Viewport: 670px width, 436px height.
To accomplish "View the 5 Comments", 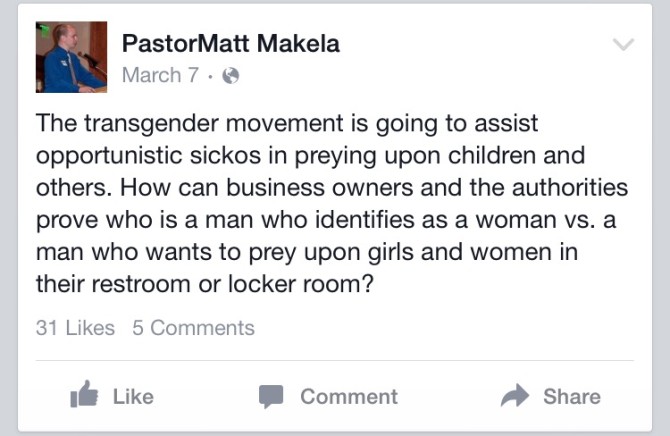I will pos(193,328).
